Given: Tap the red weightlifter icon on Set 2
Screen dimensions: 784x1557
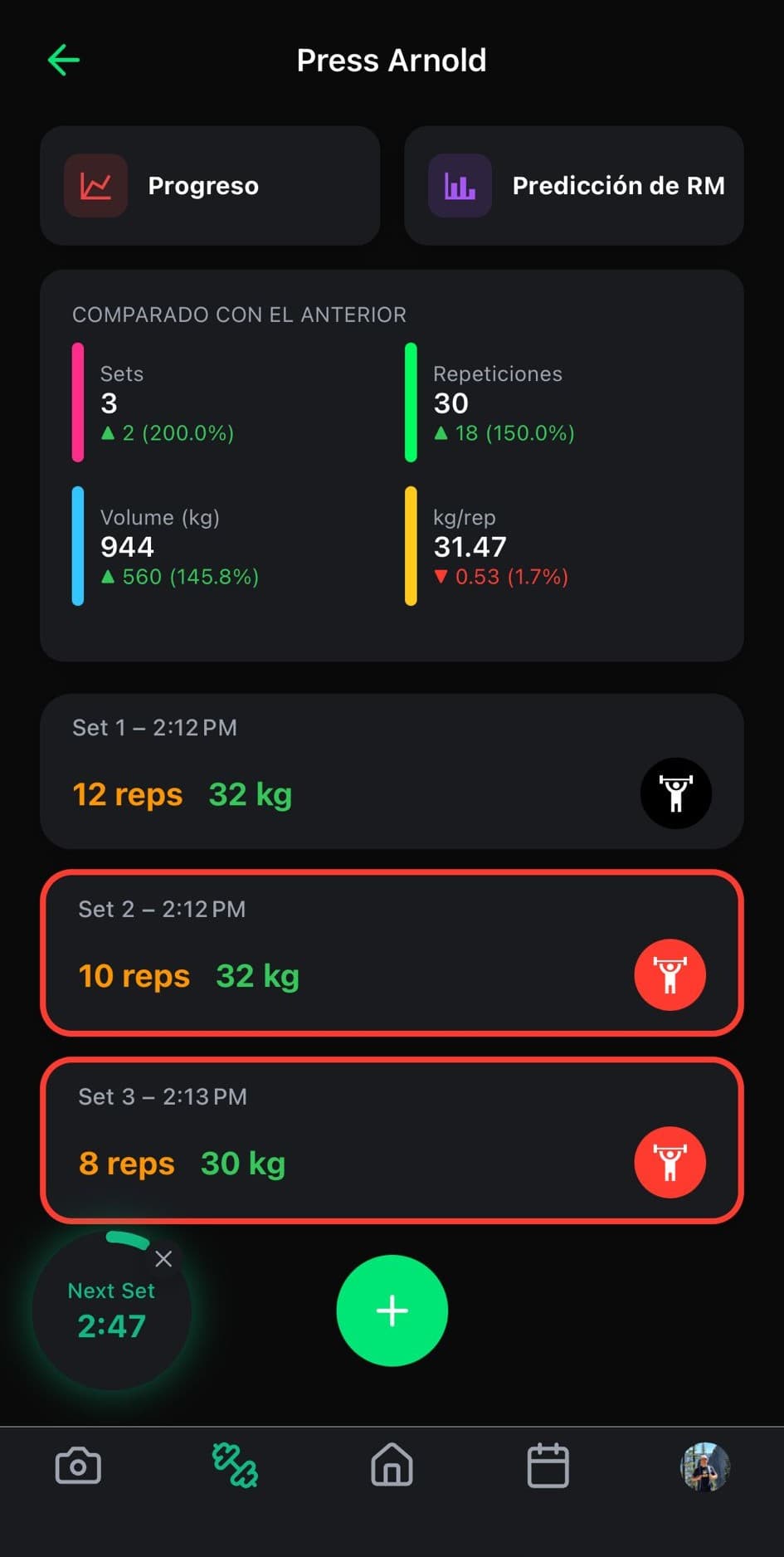Looking at the screenshot, I should coord(670,974).
